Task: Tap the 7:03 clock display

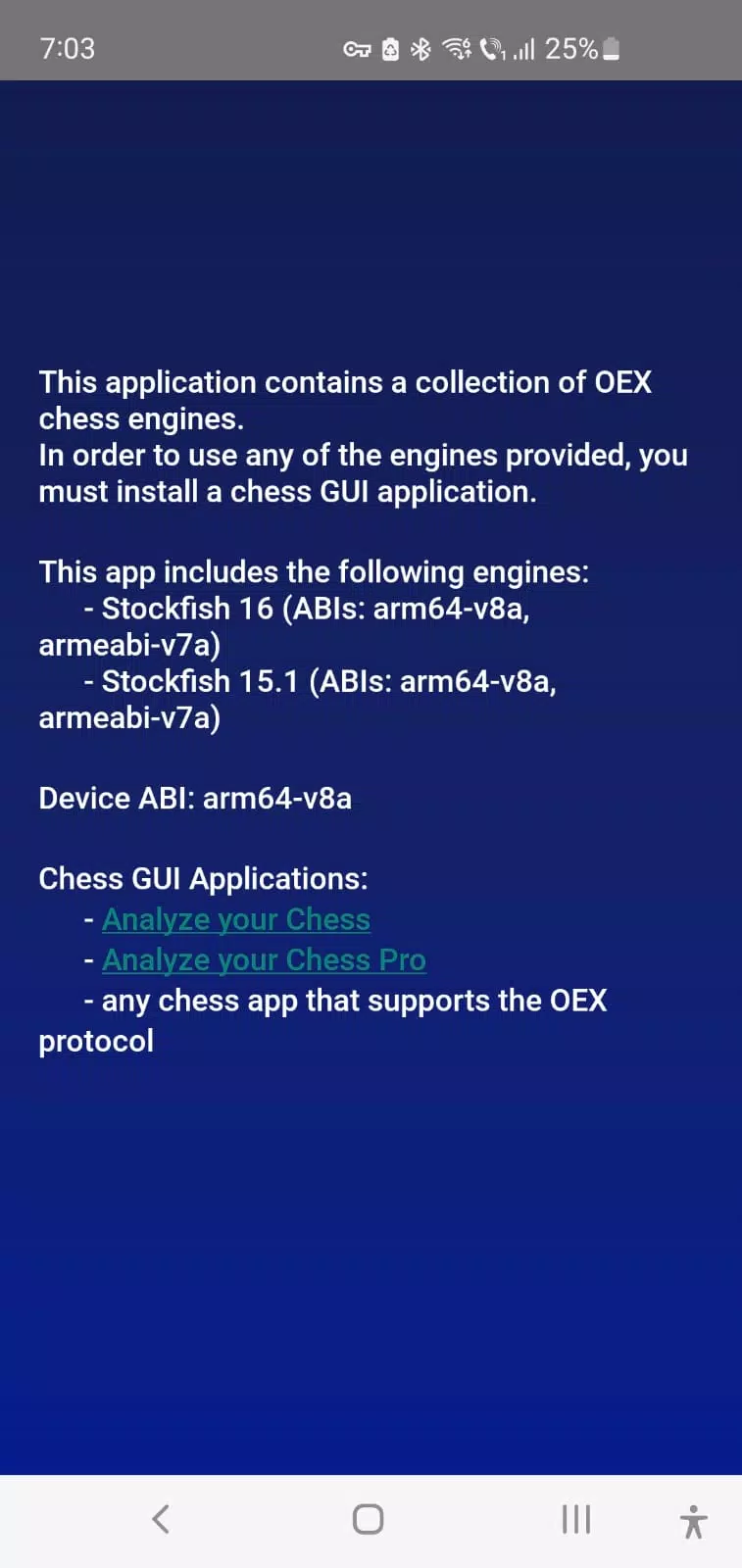Action: coord(67,48)
